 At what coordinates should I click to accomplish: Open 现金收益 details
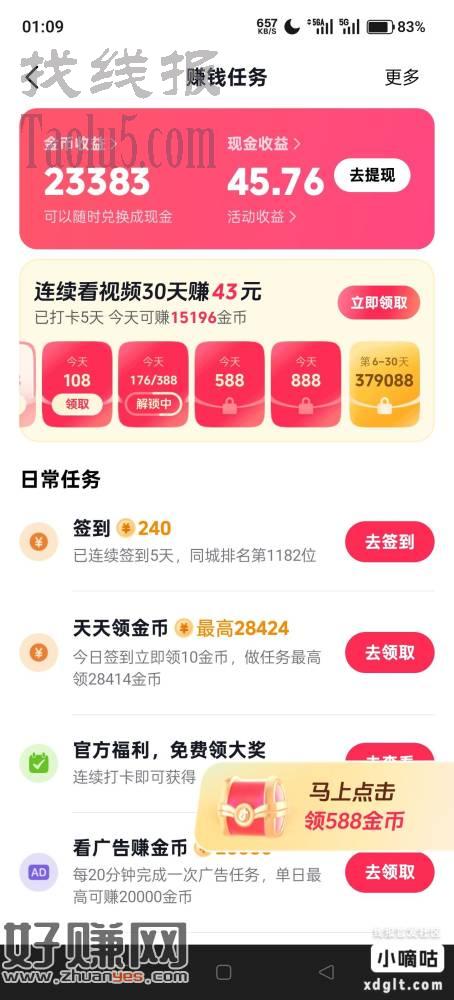264,143
